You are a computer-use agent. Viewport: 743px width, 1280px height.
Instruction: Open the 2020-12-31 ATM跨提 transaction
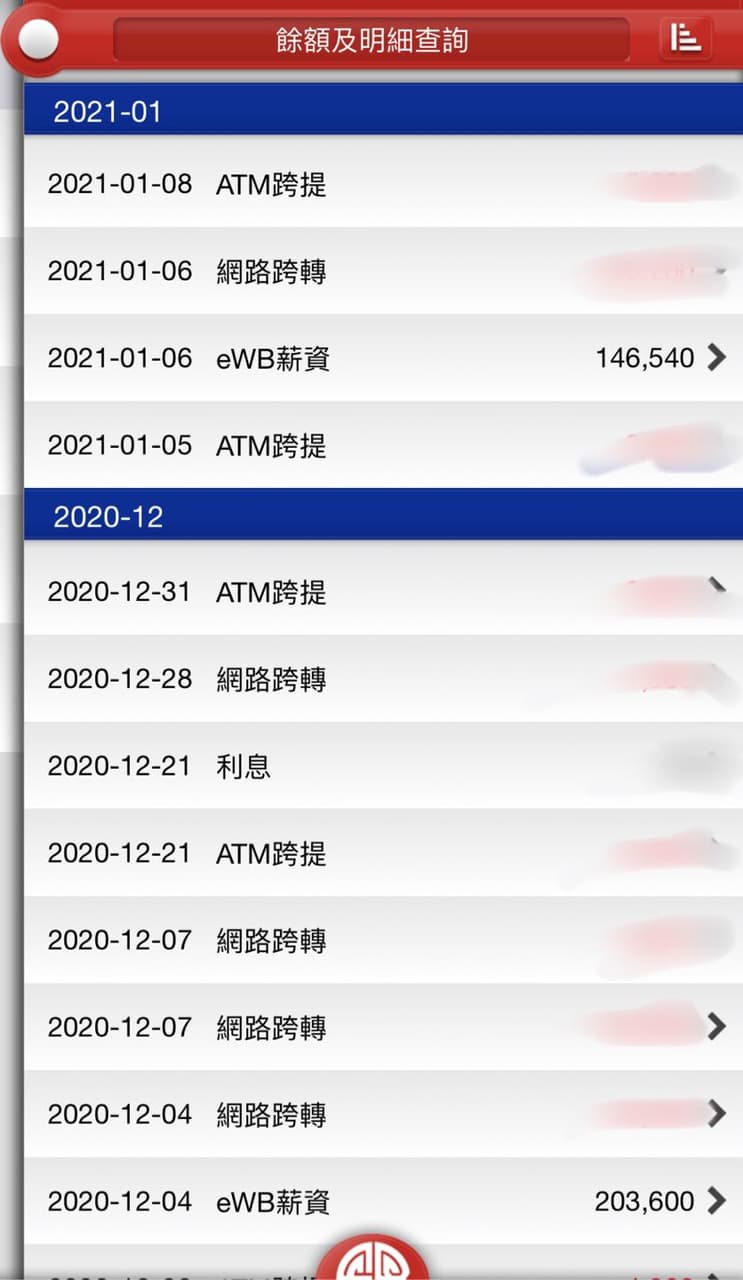point(383,592)
